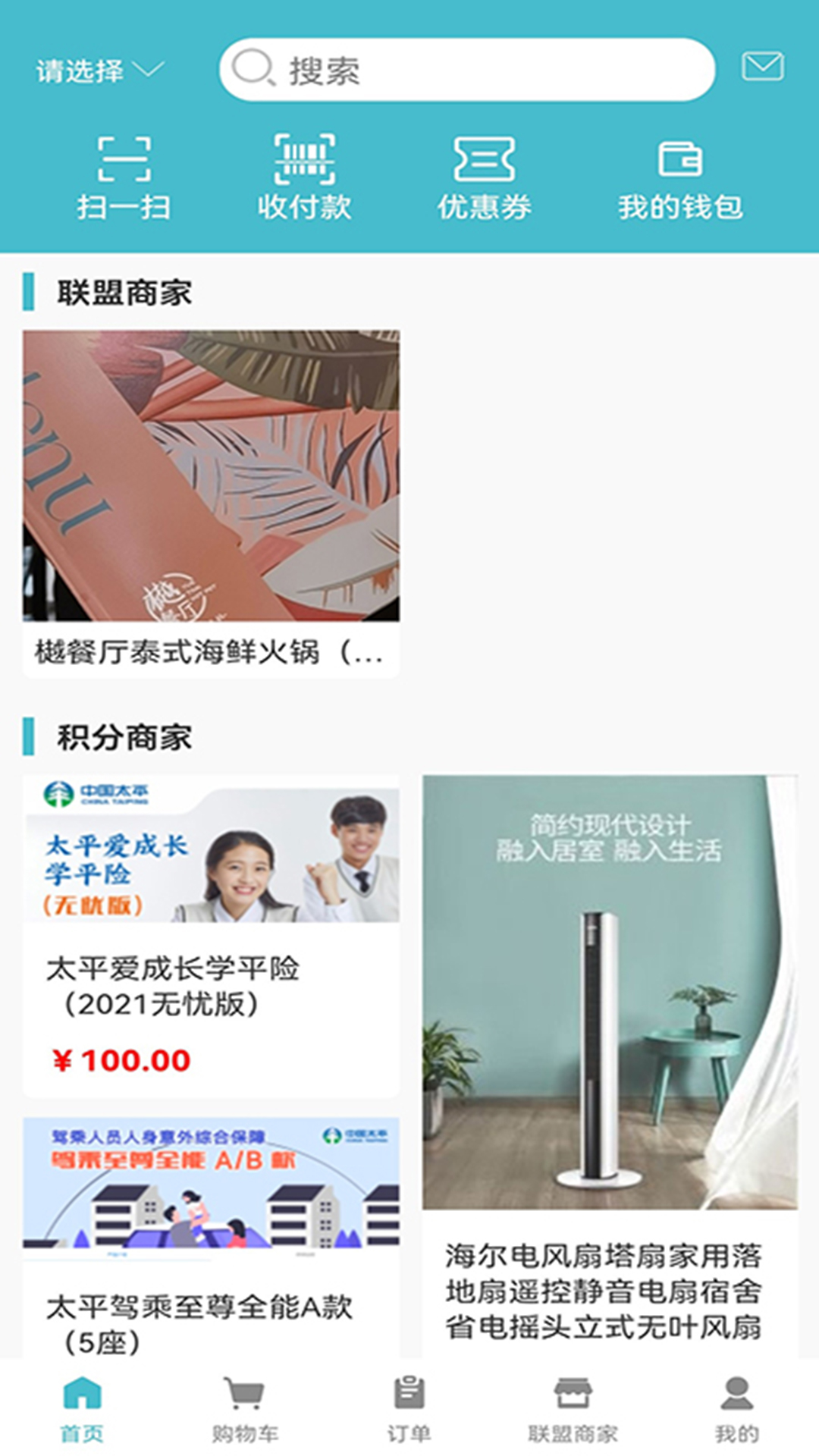
Task: Switch to the 订单 tab
Action: [x=409, y=1409]
